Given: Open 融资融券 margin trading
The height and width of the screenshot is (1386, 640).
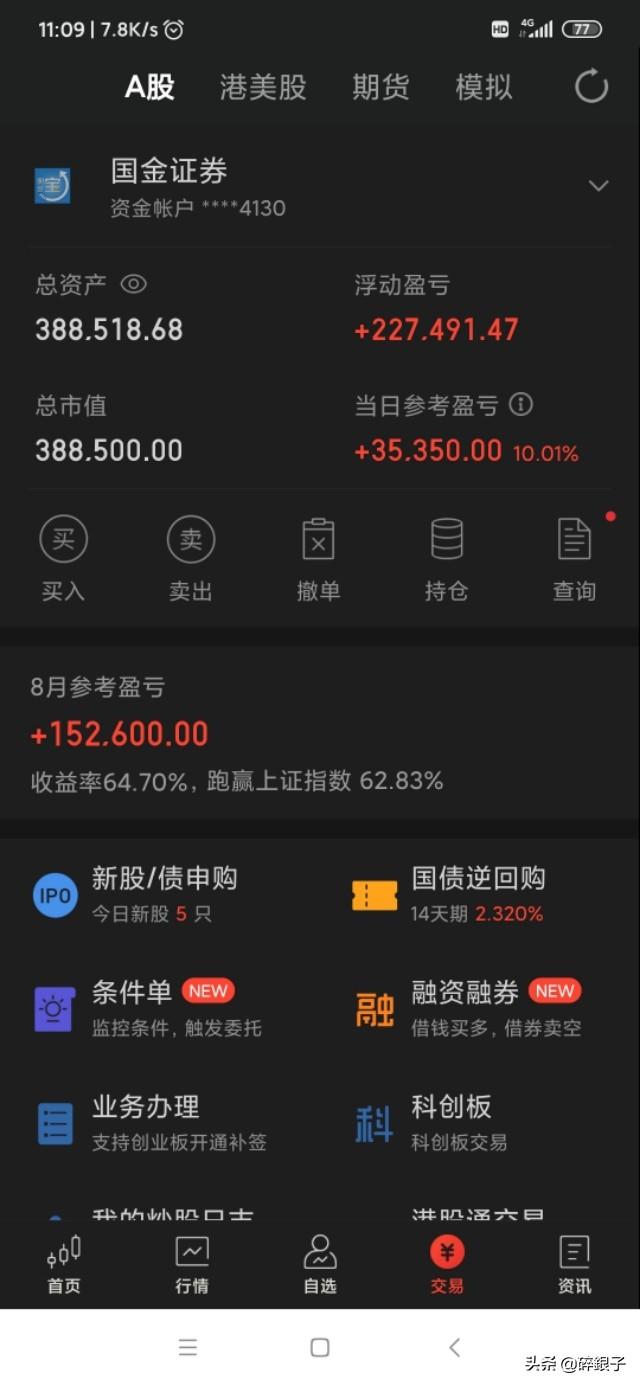Looking at the screenshot, I should (467, 1008).
